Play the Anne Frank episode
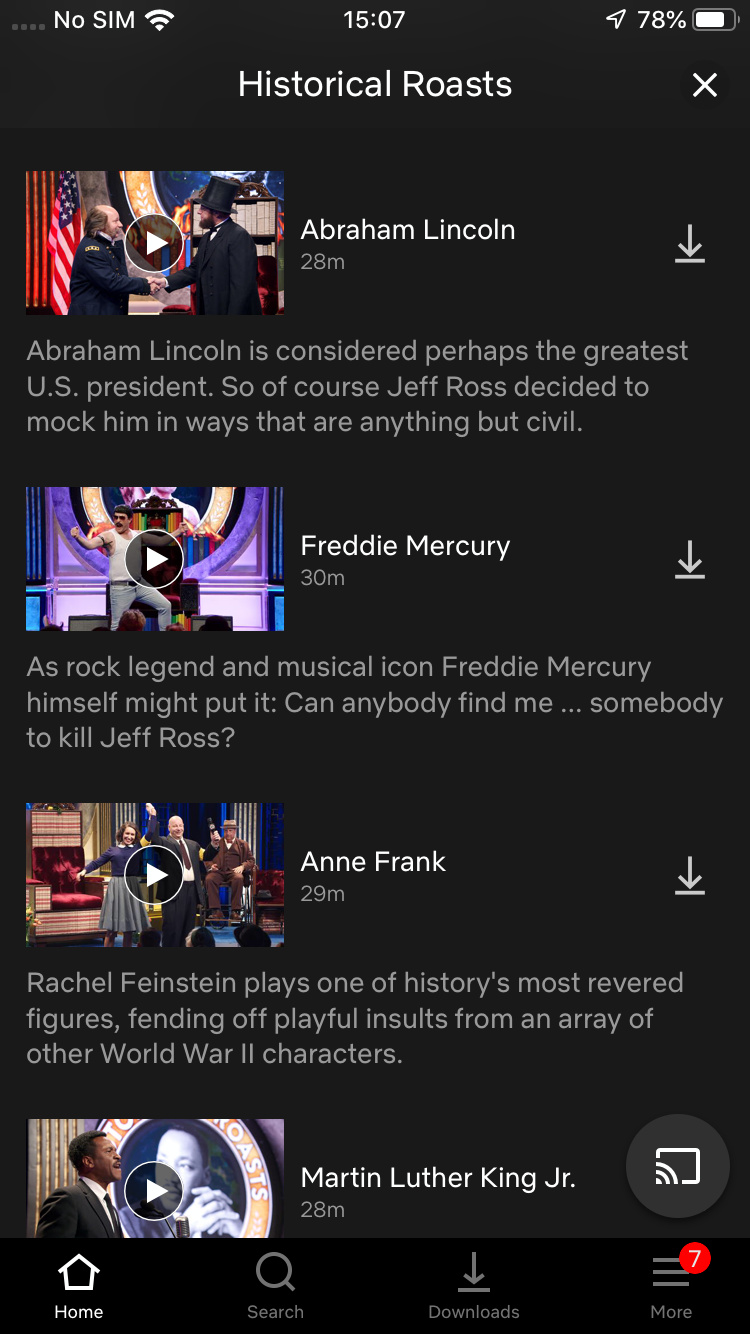Screen dimensions: 750x1334 tap(154, 875)
